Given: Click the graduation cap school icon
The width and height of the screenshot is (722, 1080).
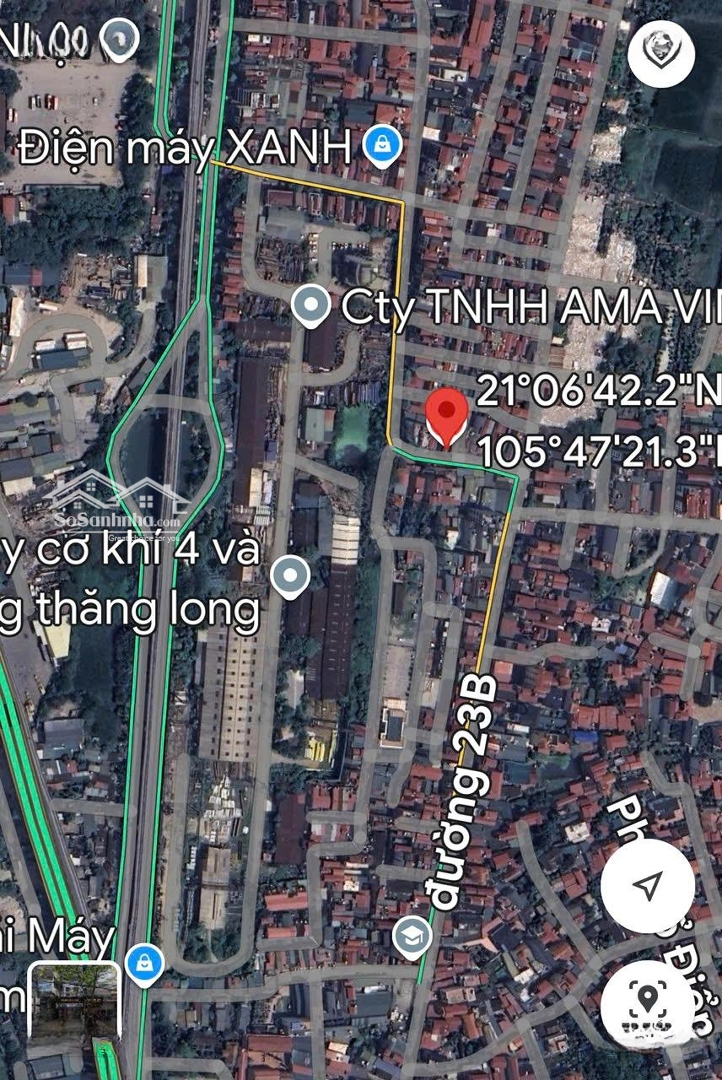Looking at the screenshot, I should (x=413, y=938).
